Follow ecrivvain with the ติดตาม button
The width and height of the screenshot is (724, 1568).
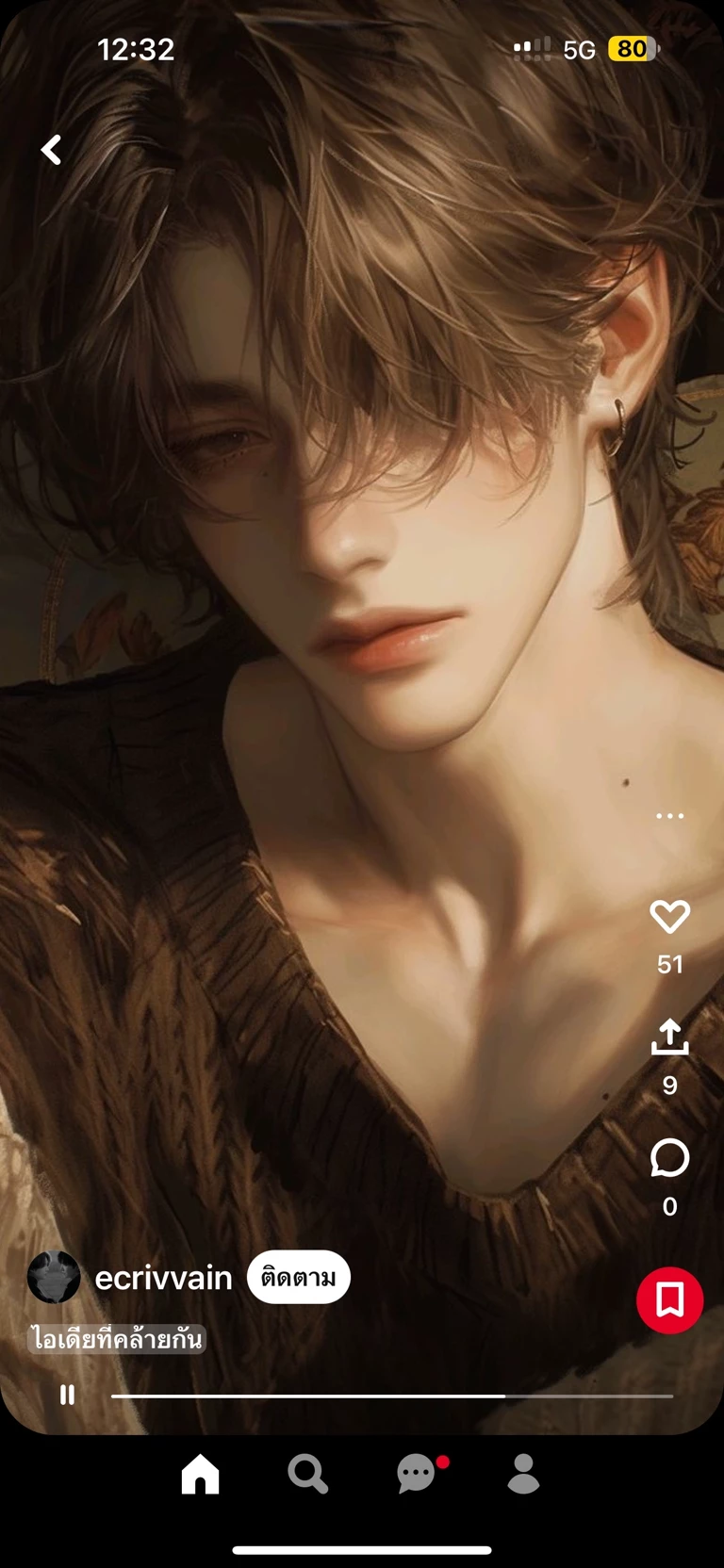(x=298, y=1278)
